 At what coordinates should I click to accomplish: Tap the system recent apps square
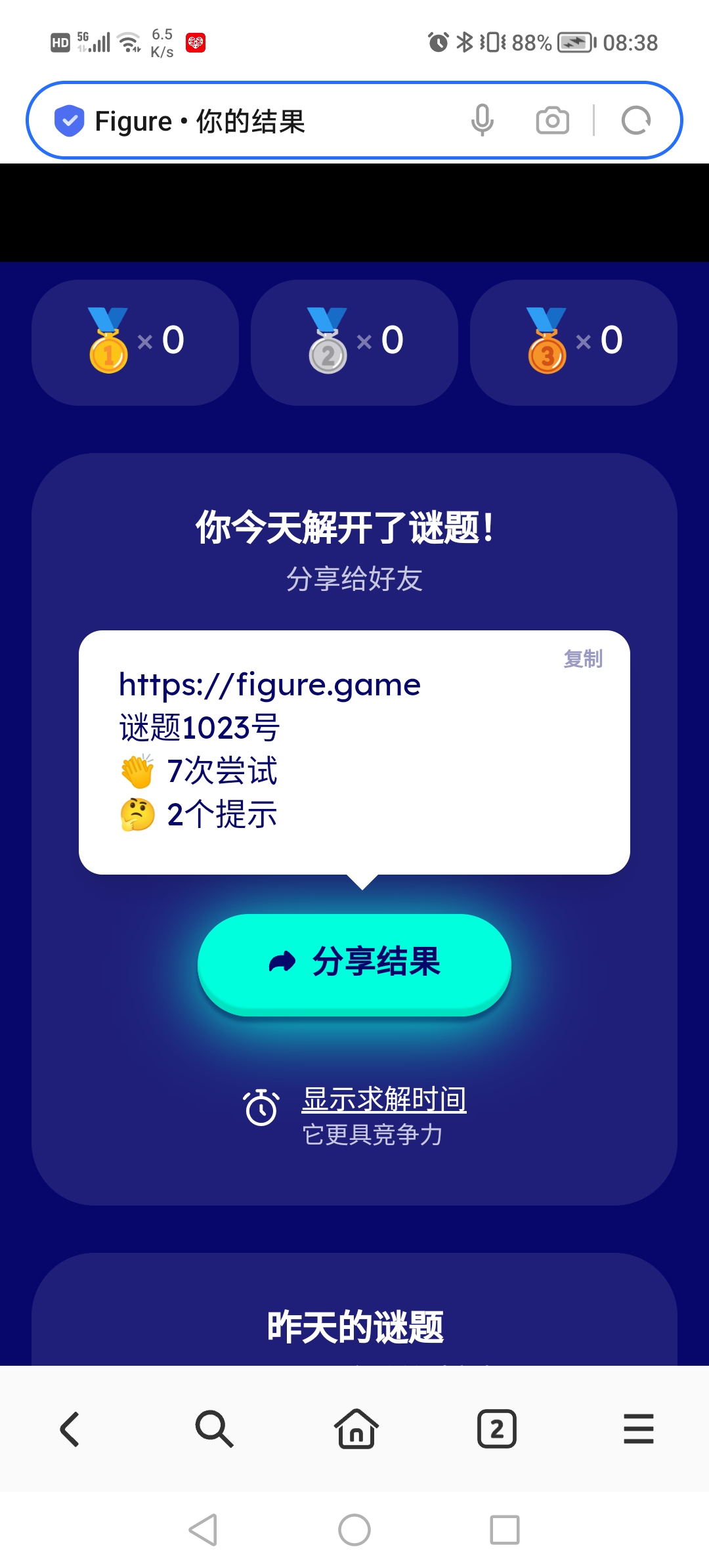pos(505,1530)
